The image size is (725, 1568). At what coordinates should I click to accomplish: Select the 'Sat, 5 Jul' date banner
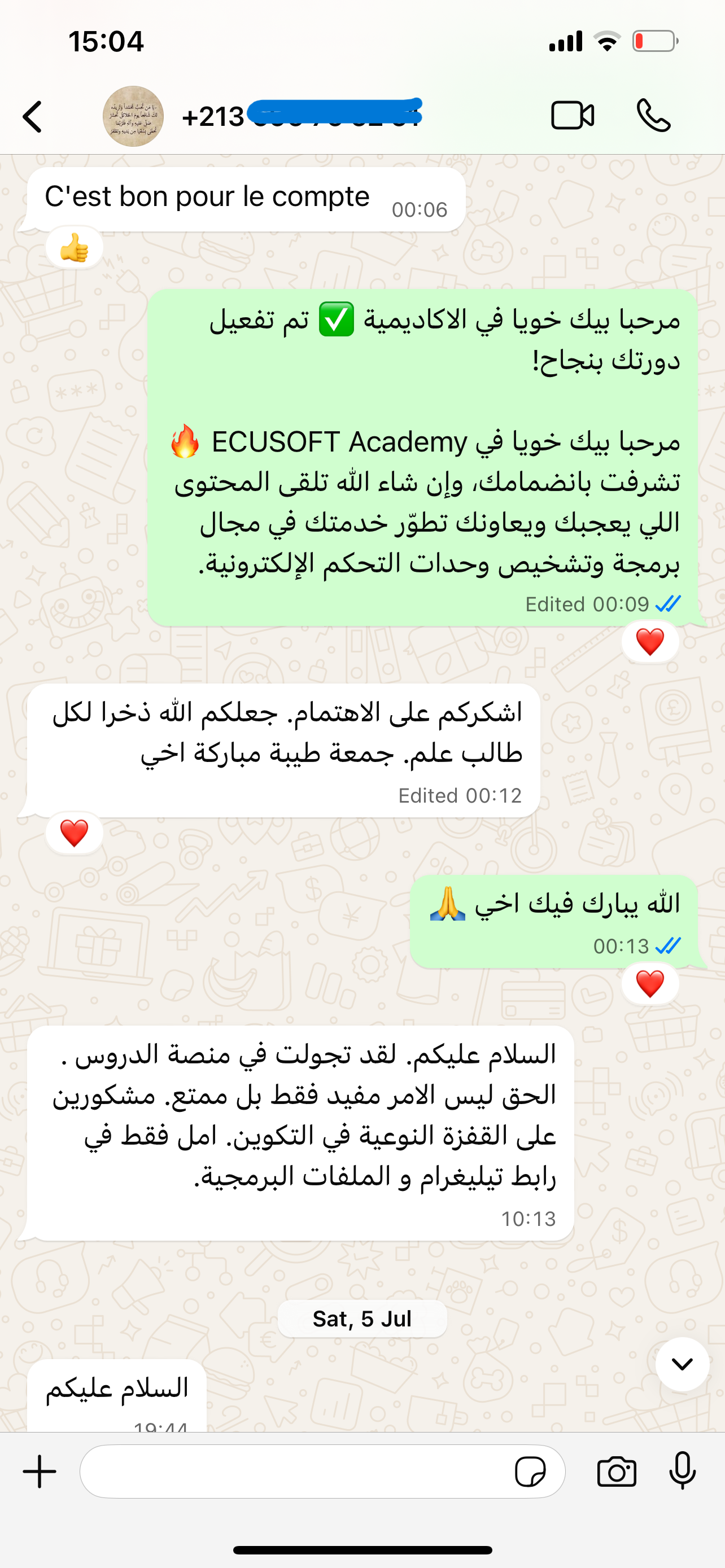(x=362, y=1318)
